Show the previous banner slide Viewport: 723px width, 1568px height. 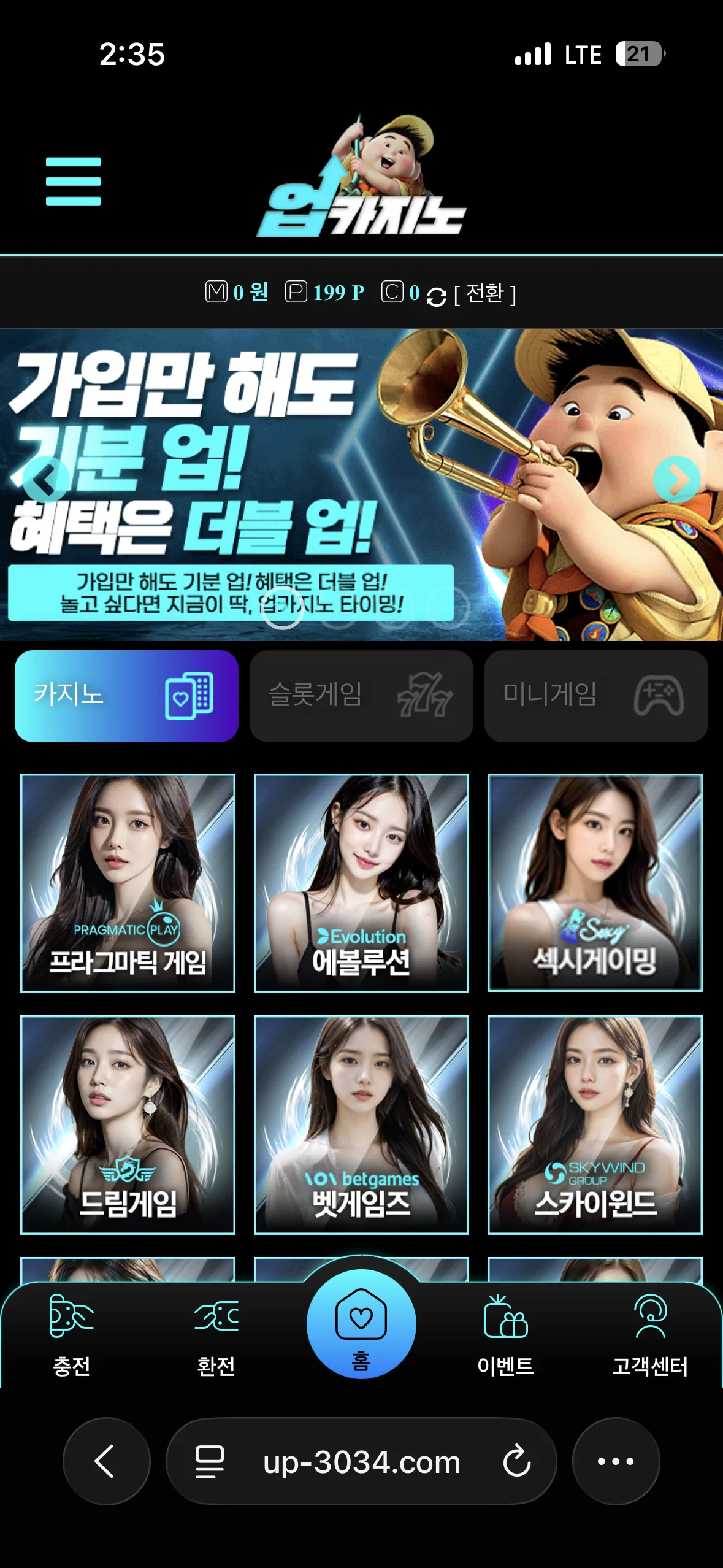tap(45, 480)
